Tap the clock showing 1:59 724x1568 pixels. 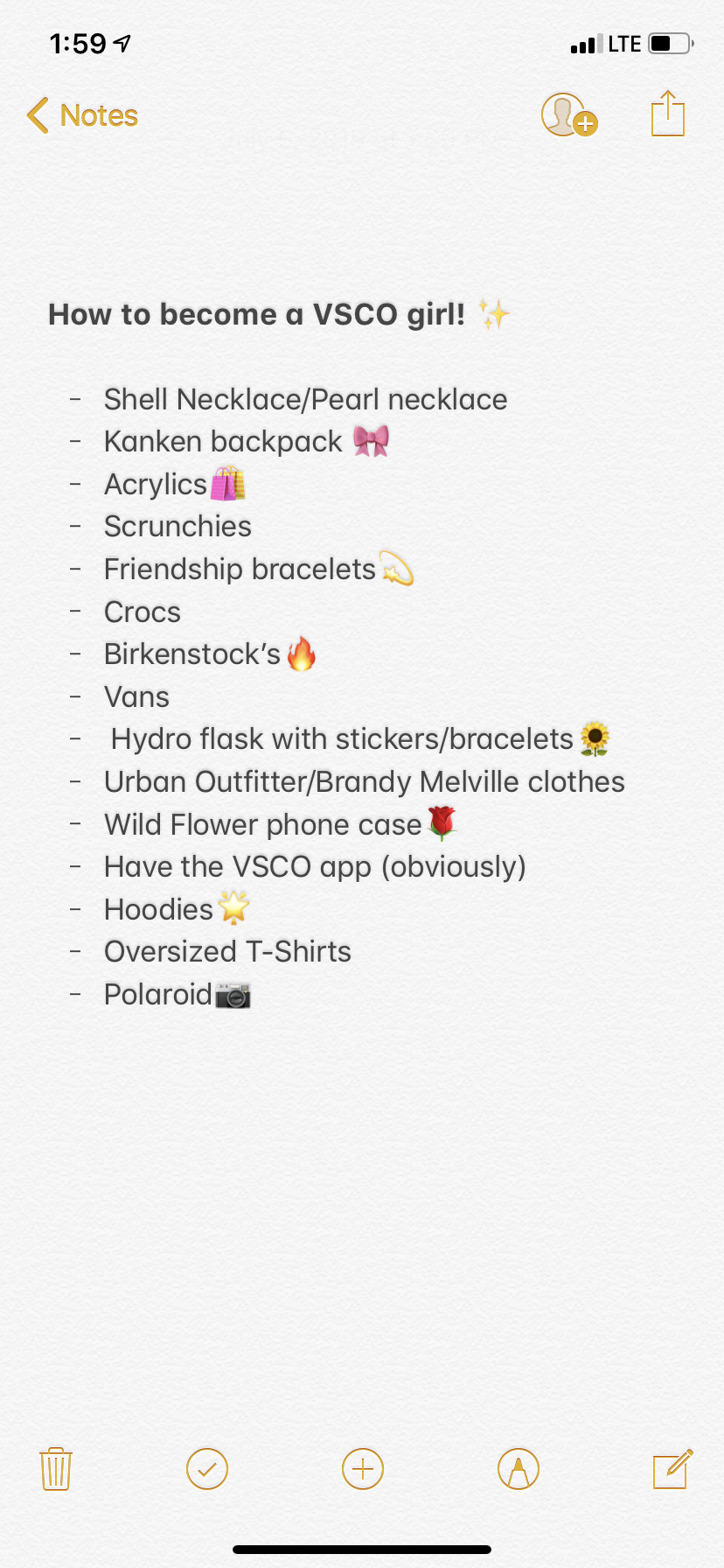(x=76, y=43)
